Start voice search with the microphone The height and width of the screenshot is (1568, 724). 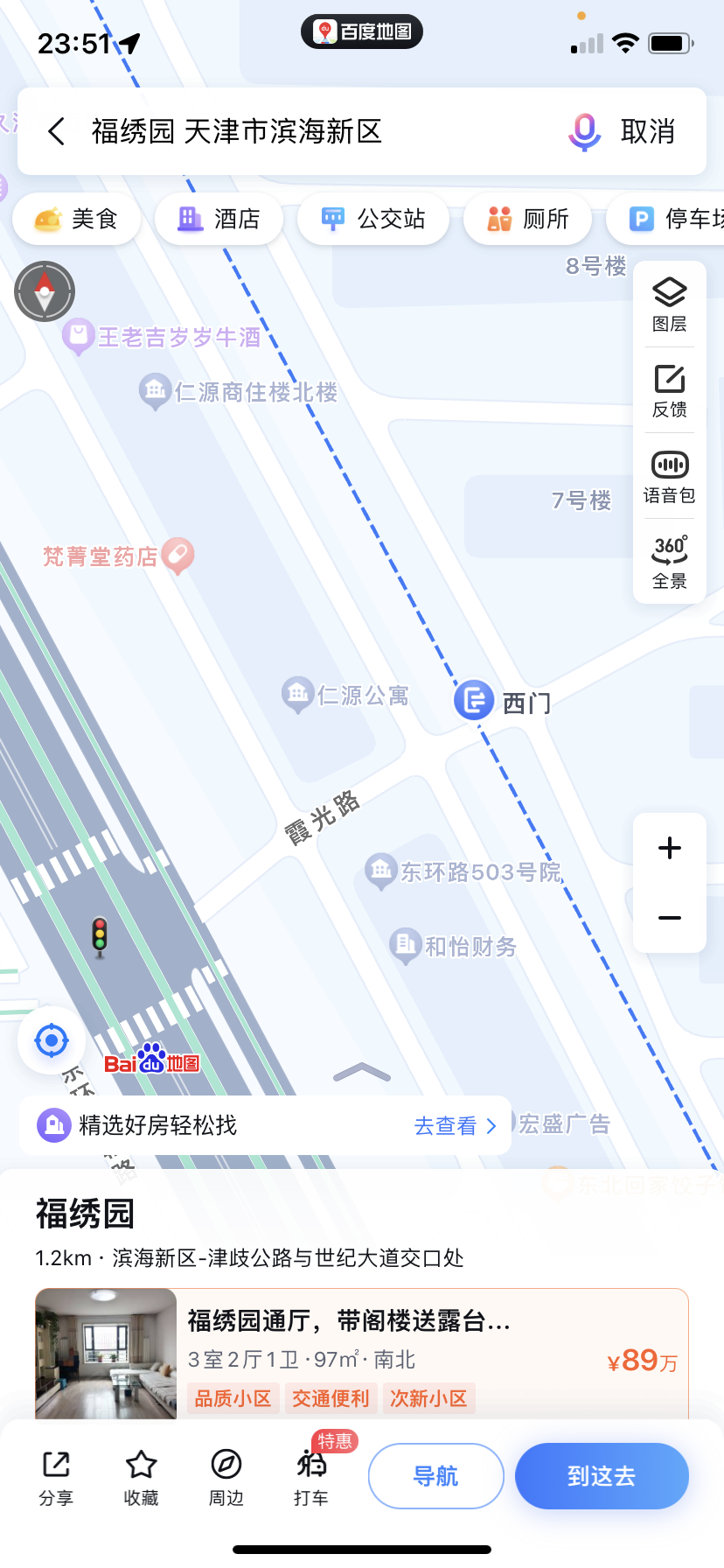(584, 132)
